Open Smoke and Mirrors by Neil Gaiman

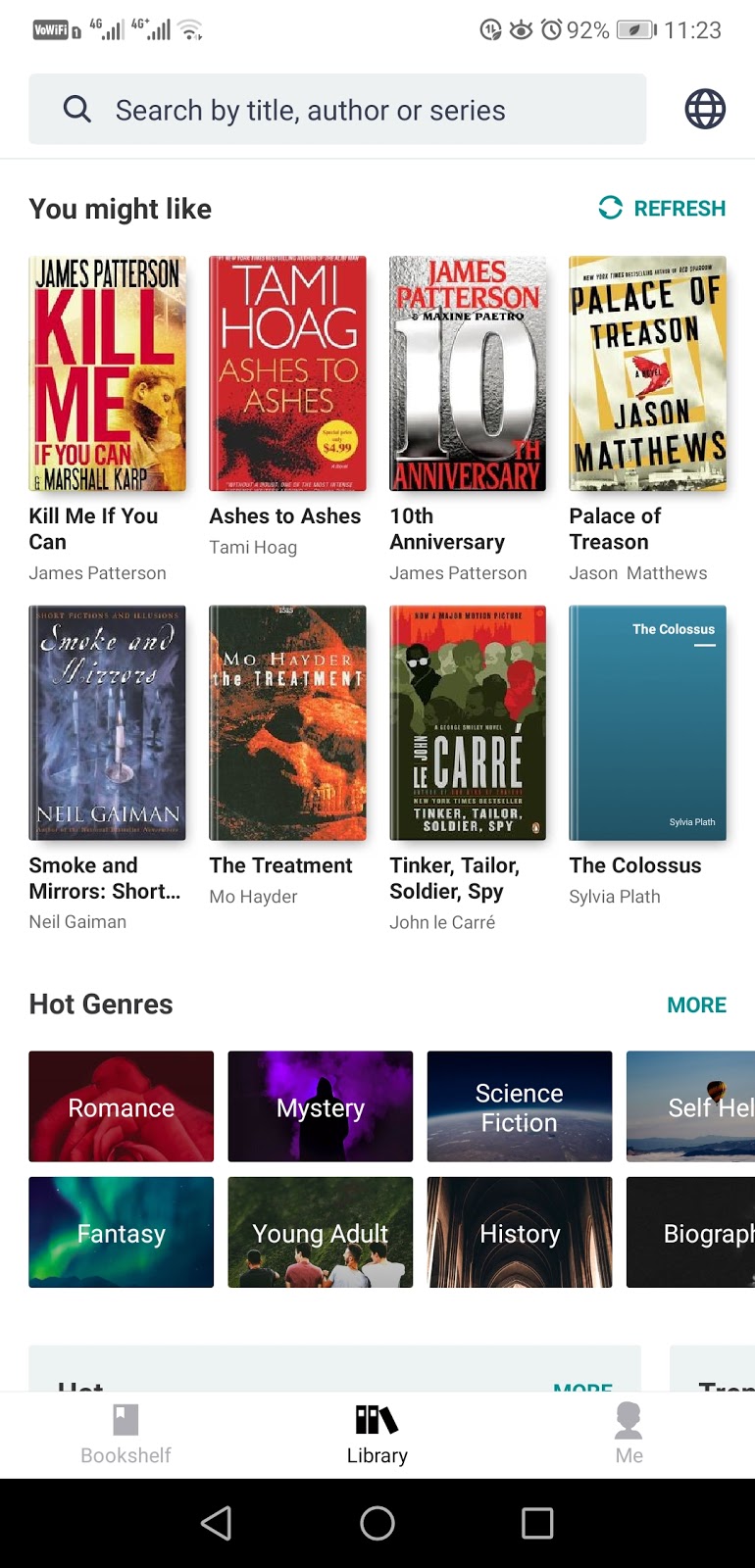tap(107, 722)
